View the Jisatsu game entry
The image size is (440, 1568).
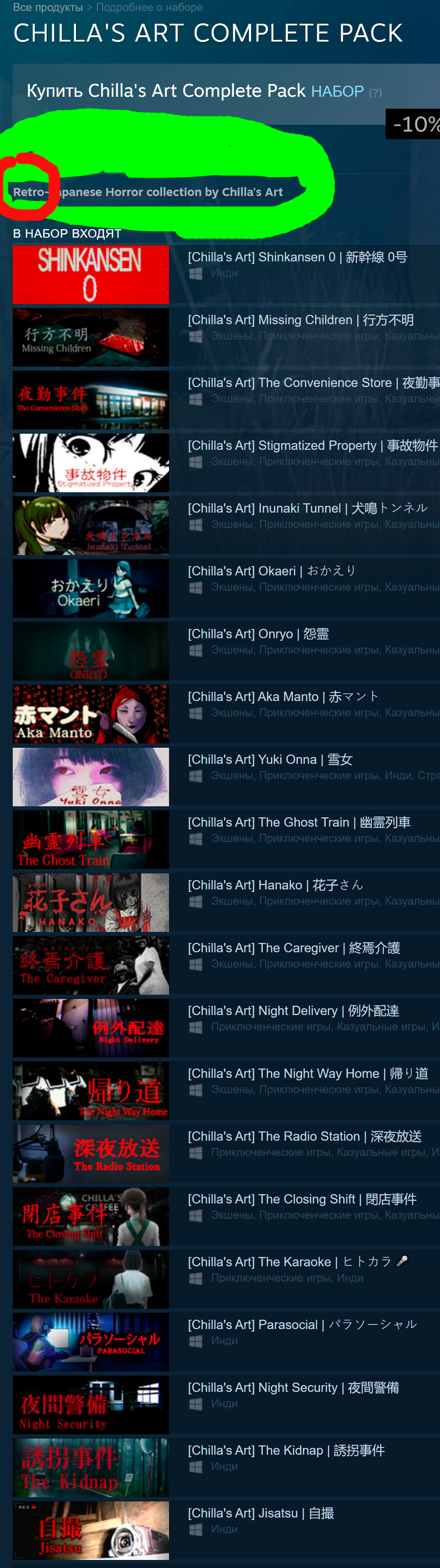260,1512
